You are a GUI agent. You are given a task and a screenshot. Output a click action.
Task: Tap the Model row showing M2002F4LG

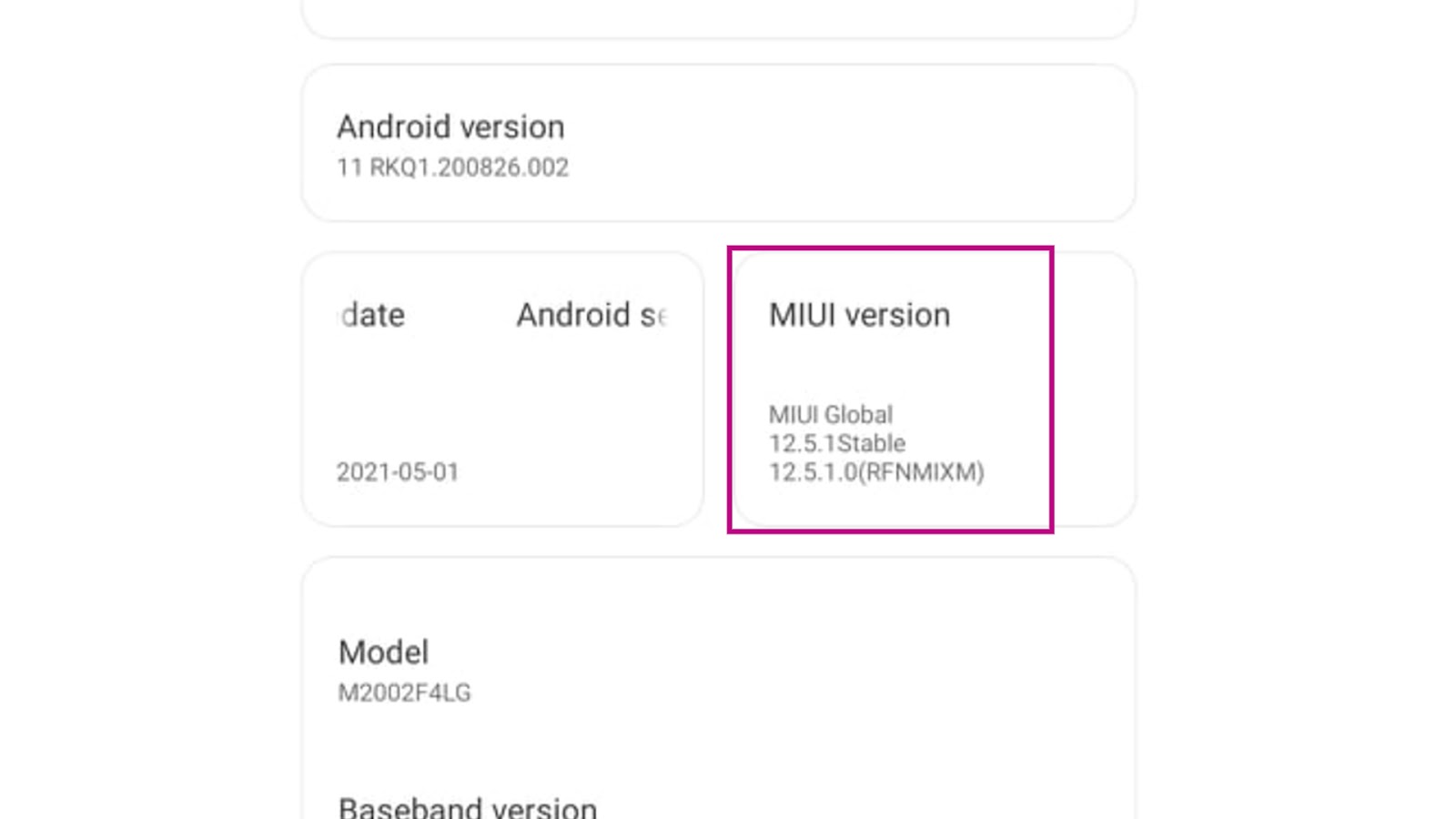click(x=717, y=671)
